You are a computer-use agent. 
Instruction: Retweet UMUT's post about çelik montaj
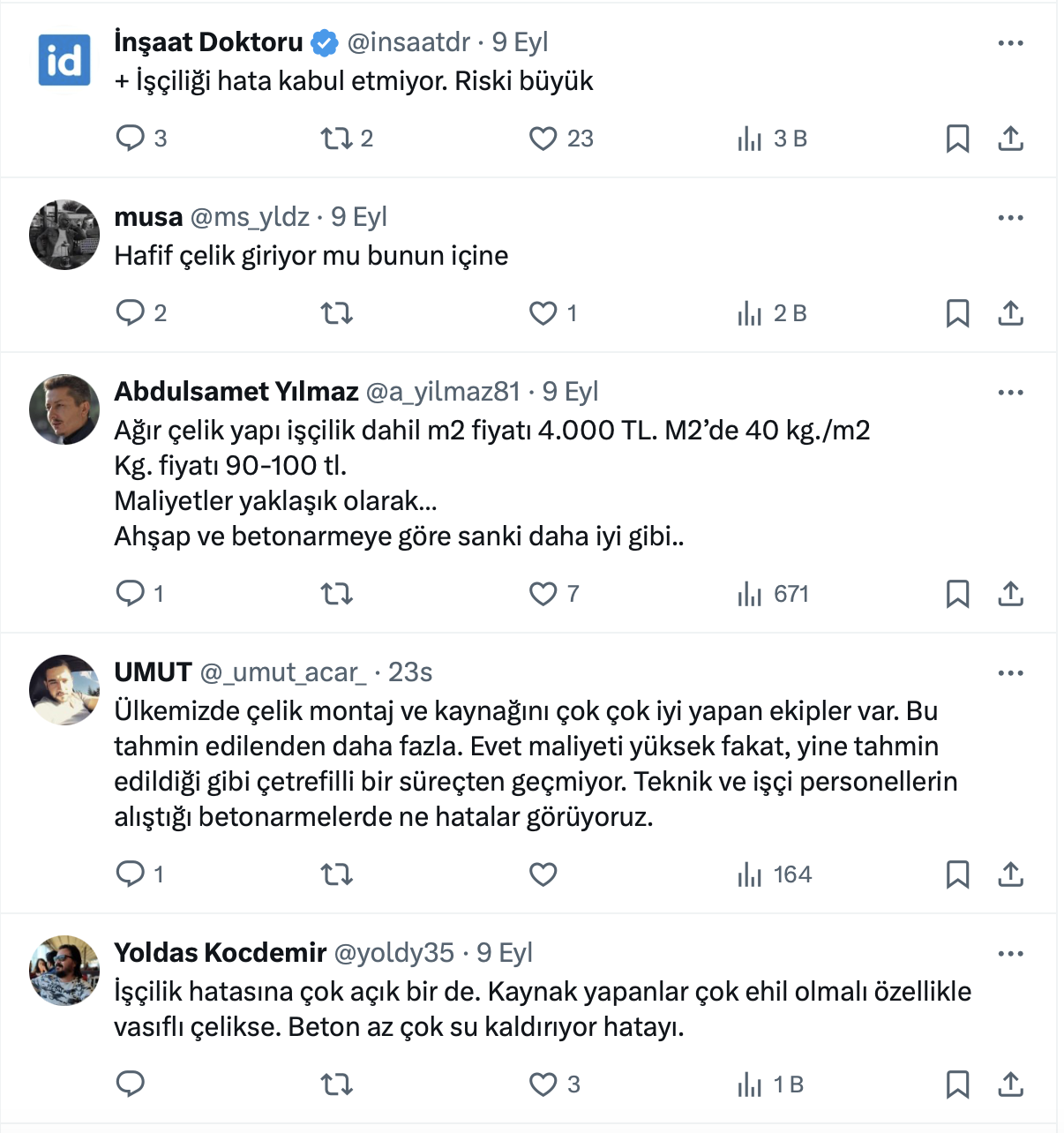click(x=336, y=874)
